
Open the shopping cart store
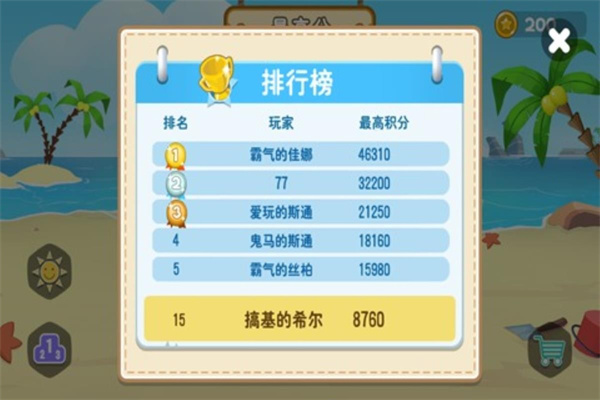549,349
